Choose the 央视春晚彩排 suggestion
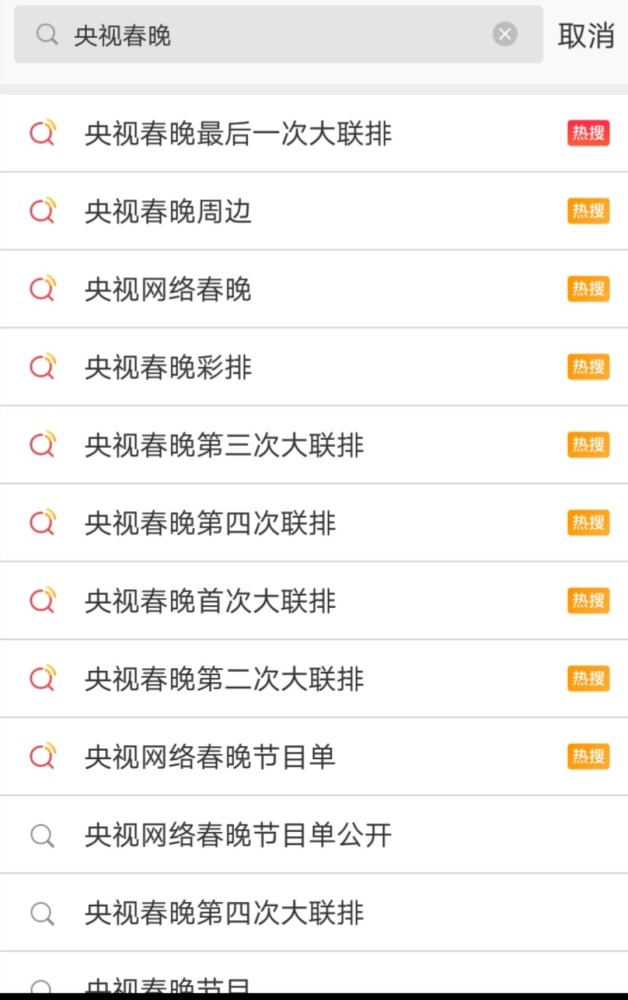 pyautogui.click(x=168, y=367)
